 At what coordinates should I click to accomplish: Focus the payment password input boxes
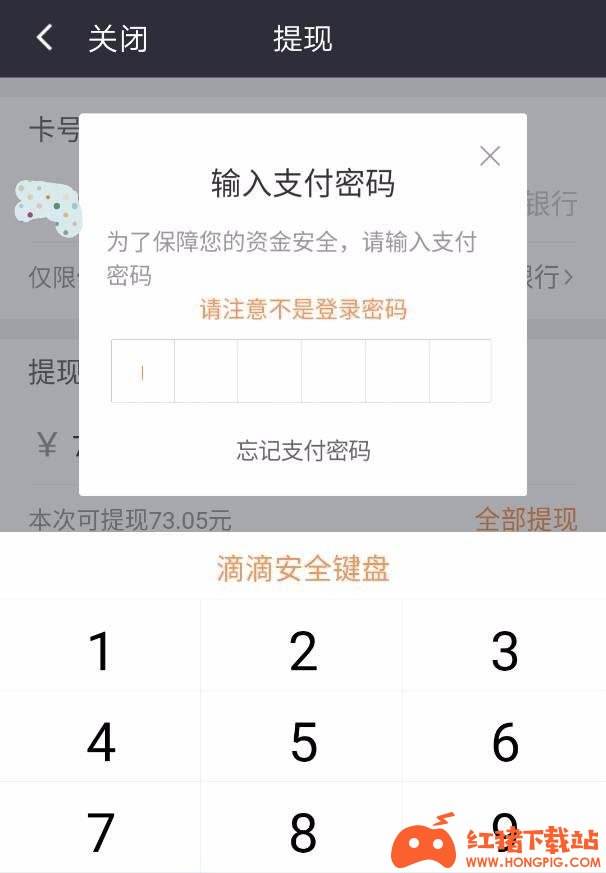pos(301,371)
